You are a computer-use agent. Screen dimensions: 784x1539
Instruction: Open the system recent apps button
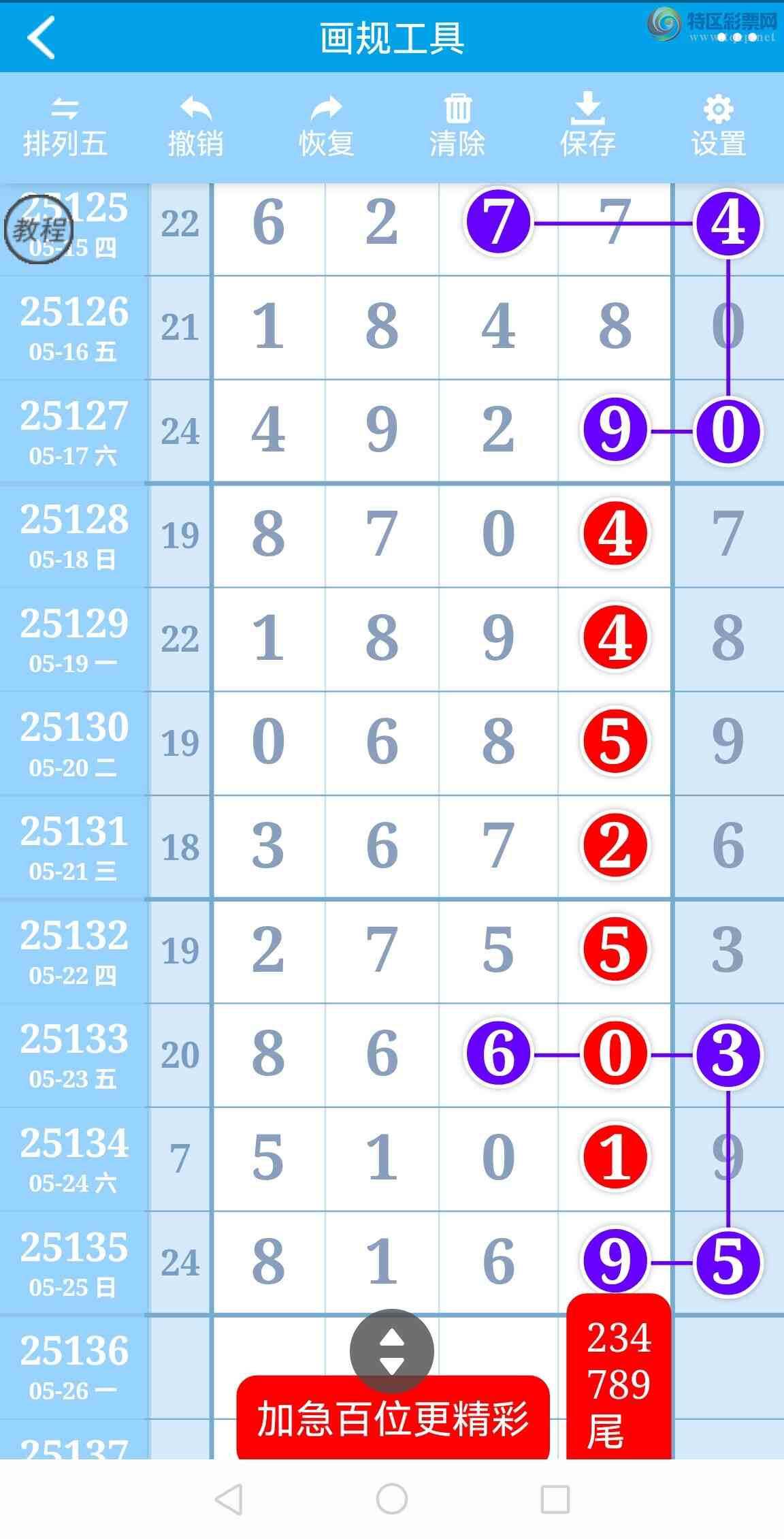click(555, 1499)
